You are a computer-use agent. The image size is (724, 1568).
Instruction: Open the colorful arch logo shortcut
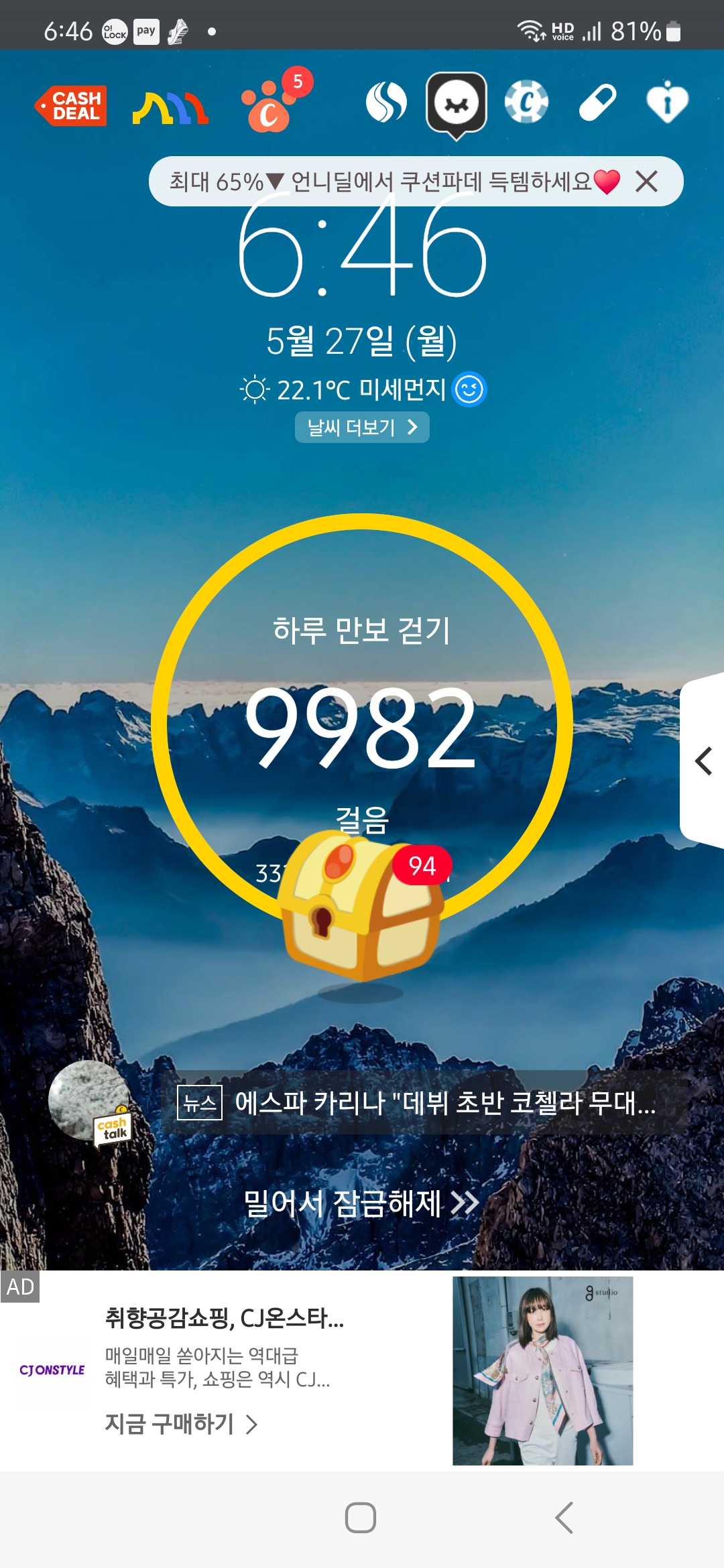pyautogui.click(x=170, y=108)
